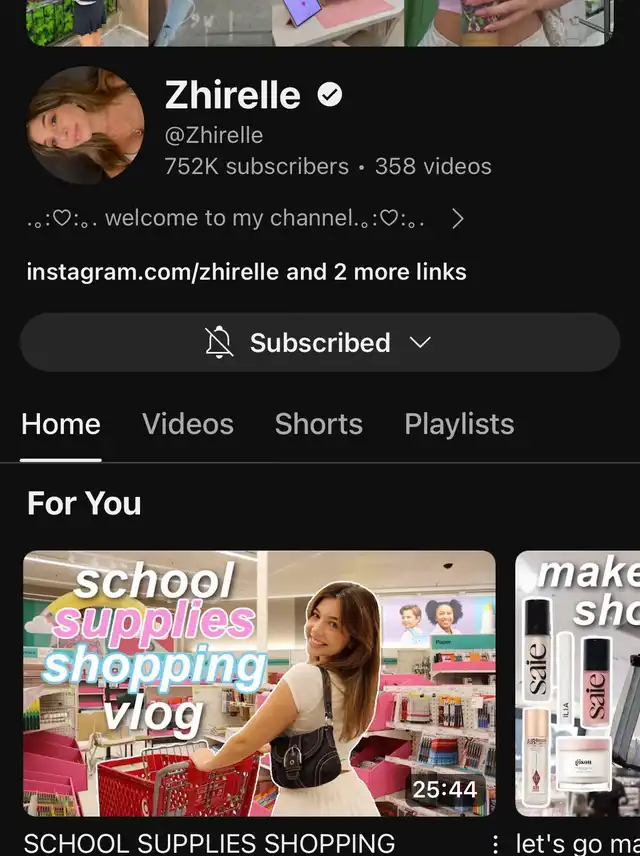The height and width of the screenshot is (856, 640).
Task: Select the Home tab
Action: (61, 424)
